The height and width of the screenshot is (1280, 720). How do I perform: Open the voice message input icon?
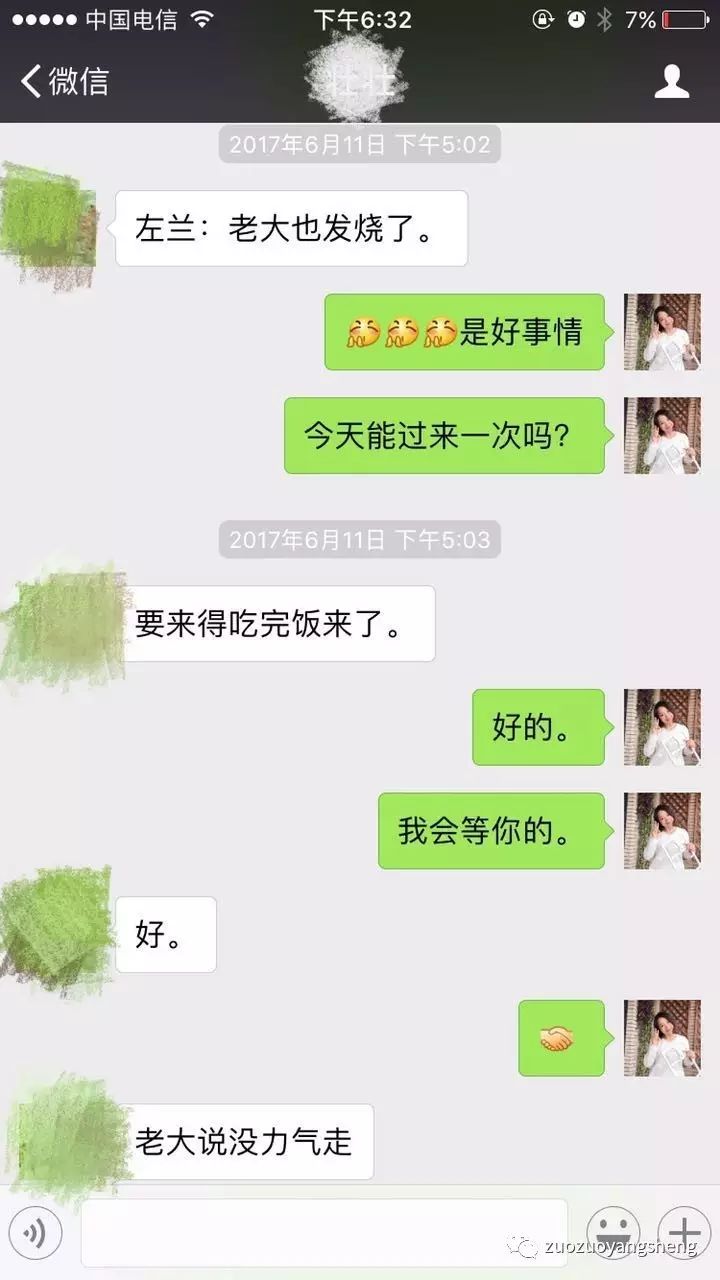point(36,1231)
